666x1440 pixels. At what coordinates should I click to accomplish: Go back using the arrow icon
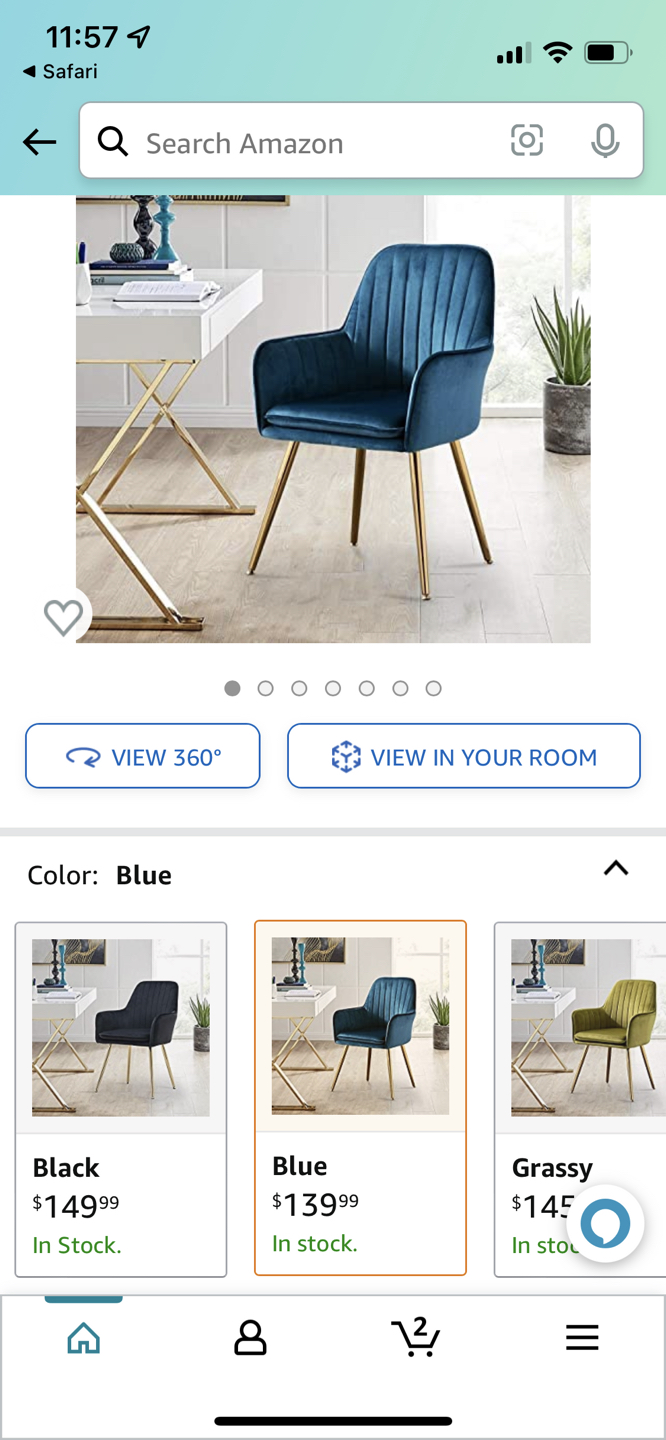click(40, 142)
